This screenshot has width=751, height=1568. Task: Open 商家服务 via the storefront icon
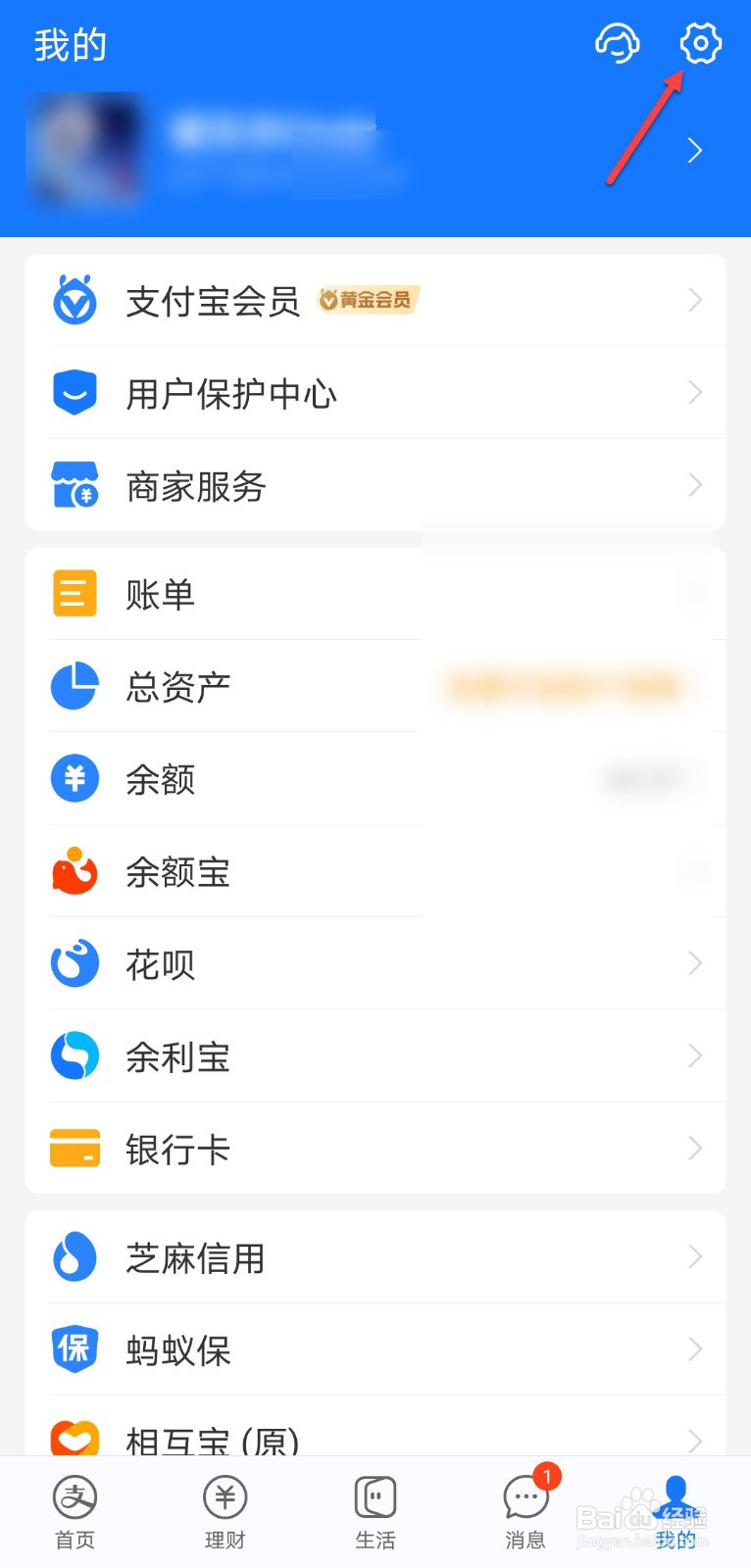[x=74, y=484]
